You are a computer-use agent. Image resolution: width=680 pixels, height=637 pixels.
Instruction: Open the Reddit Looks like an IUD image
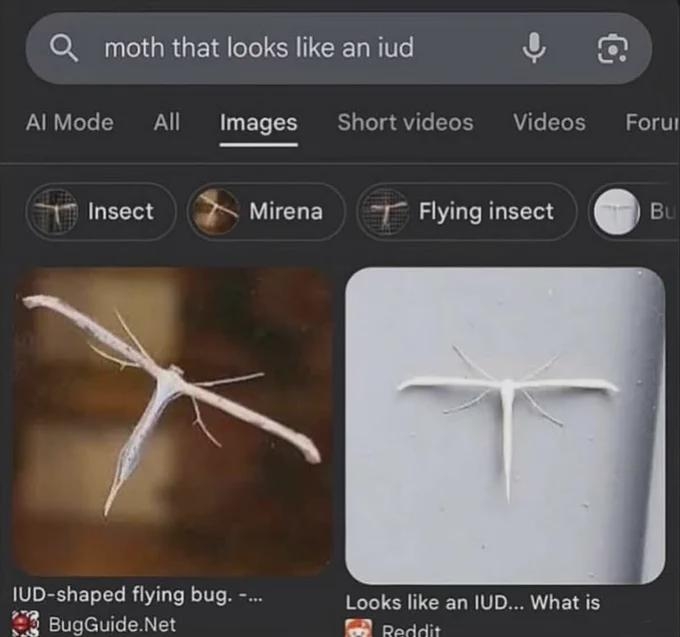click(x=505, y=425)
